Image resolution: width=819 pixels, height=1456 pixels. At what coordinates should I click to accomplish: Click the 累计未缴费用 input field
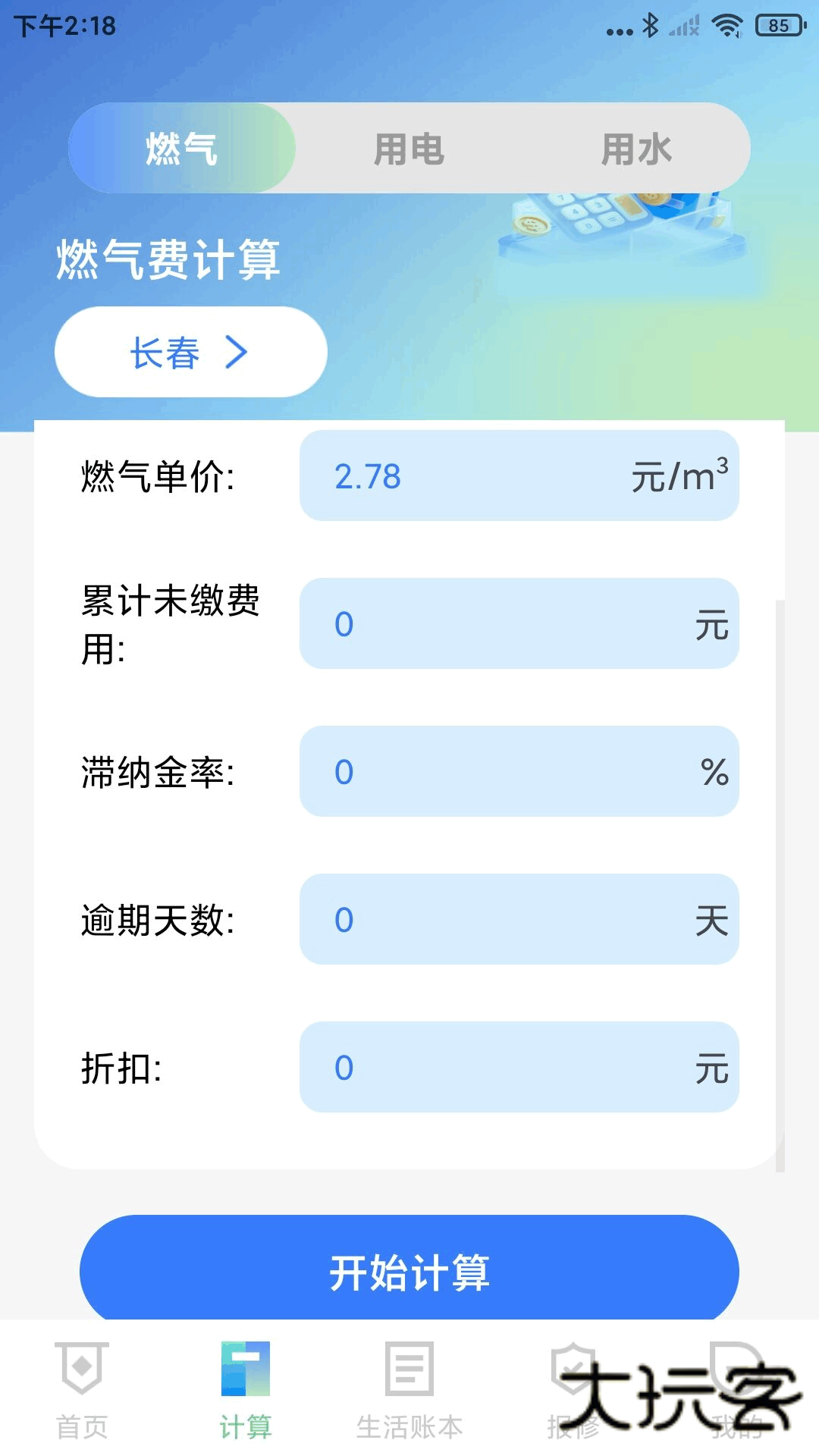tap(519, 623)
